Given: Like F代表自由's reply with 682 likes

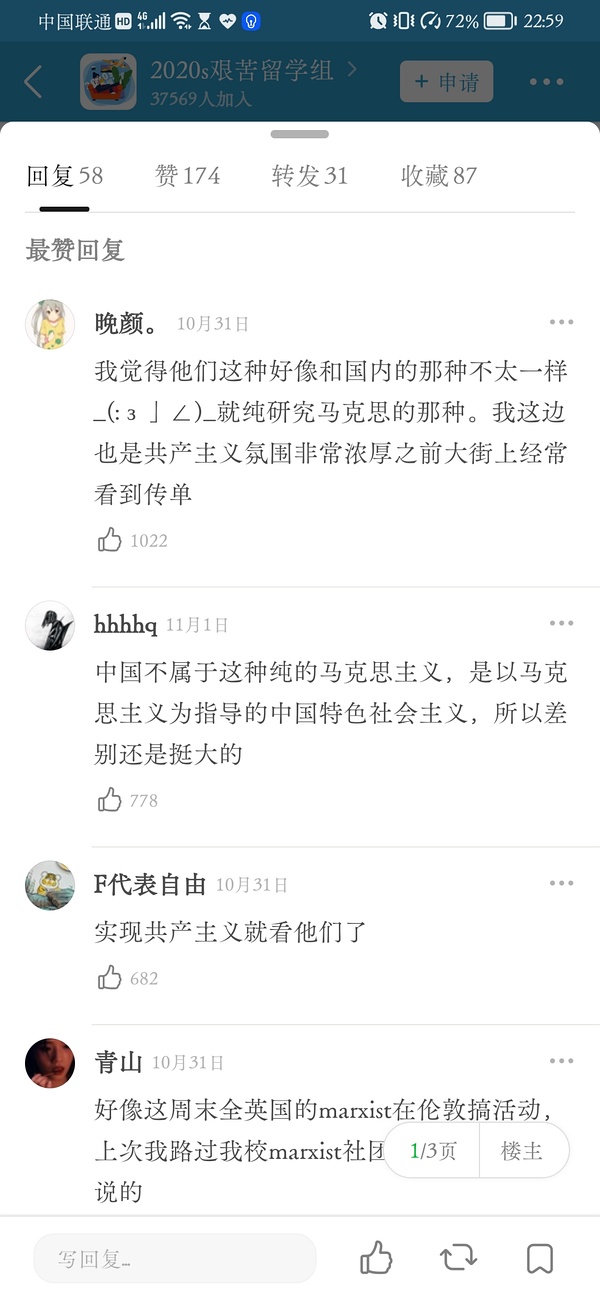Looking at the screenshot, I should (110, 978).
